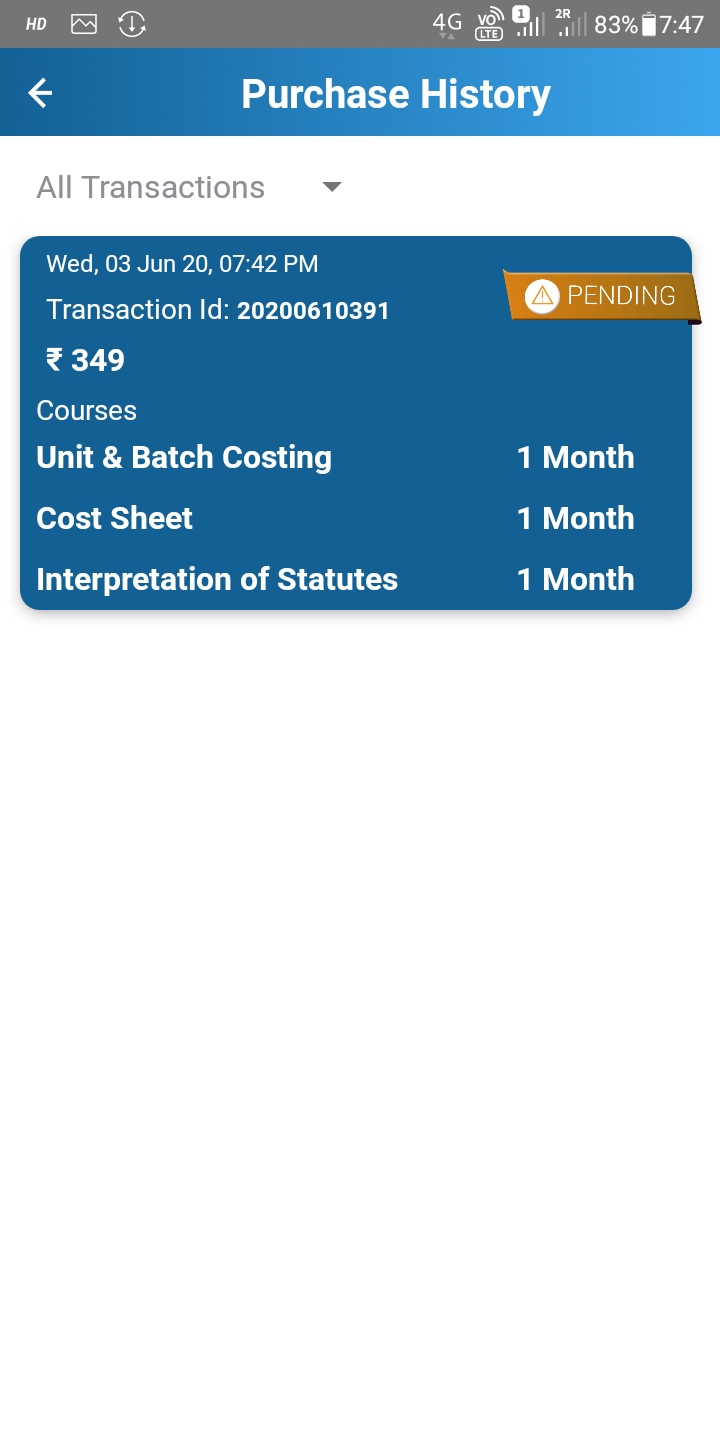Go back from Purchase History
Screen dimensions: 720x1440
(x=40, y=94)
